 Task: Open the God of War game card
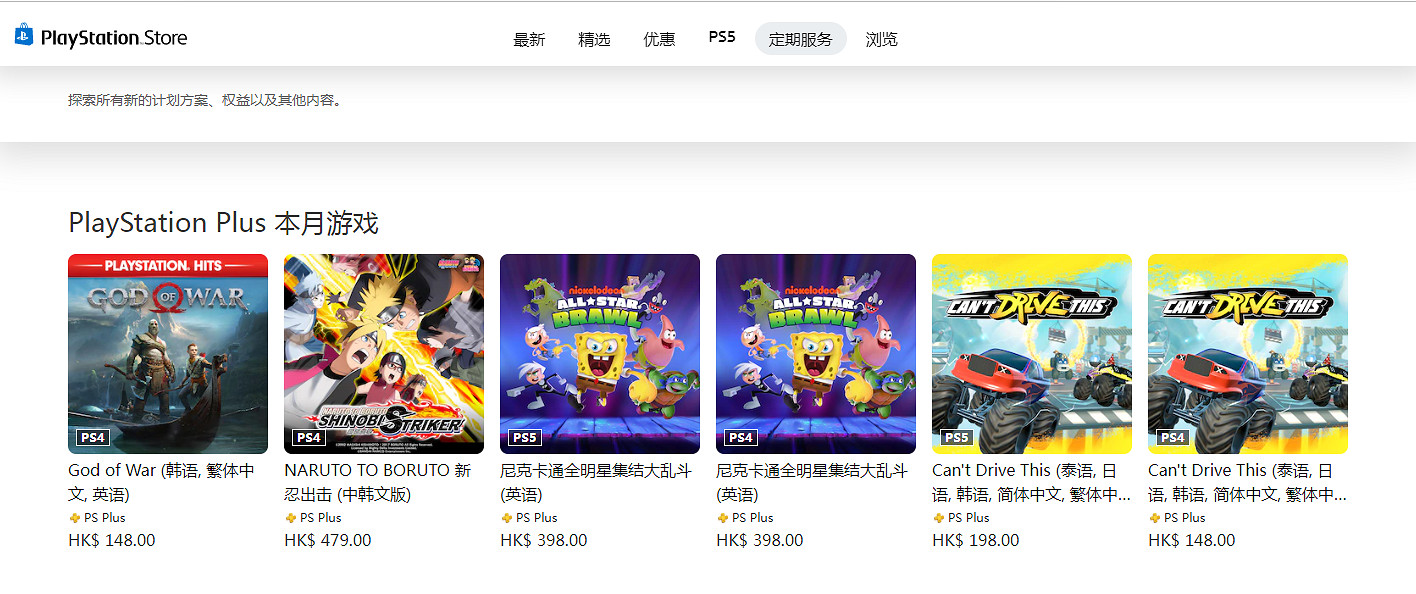[168, 354]
